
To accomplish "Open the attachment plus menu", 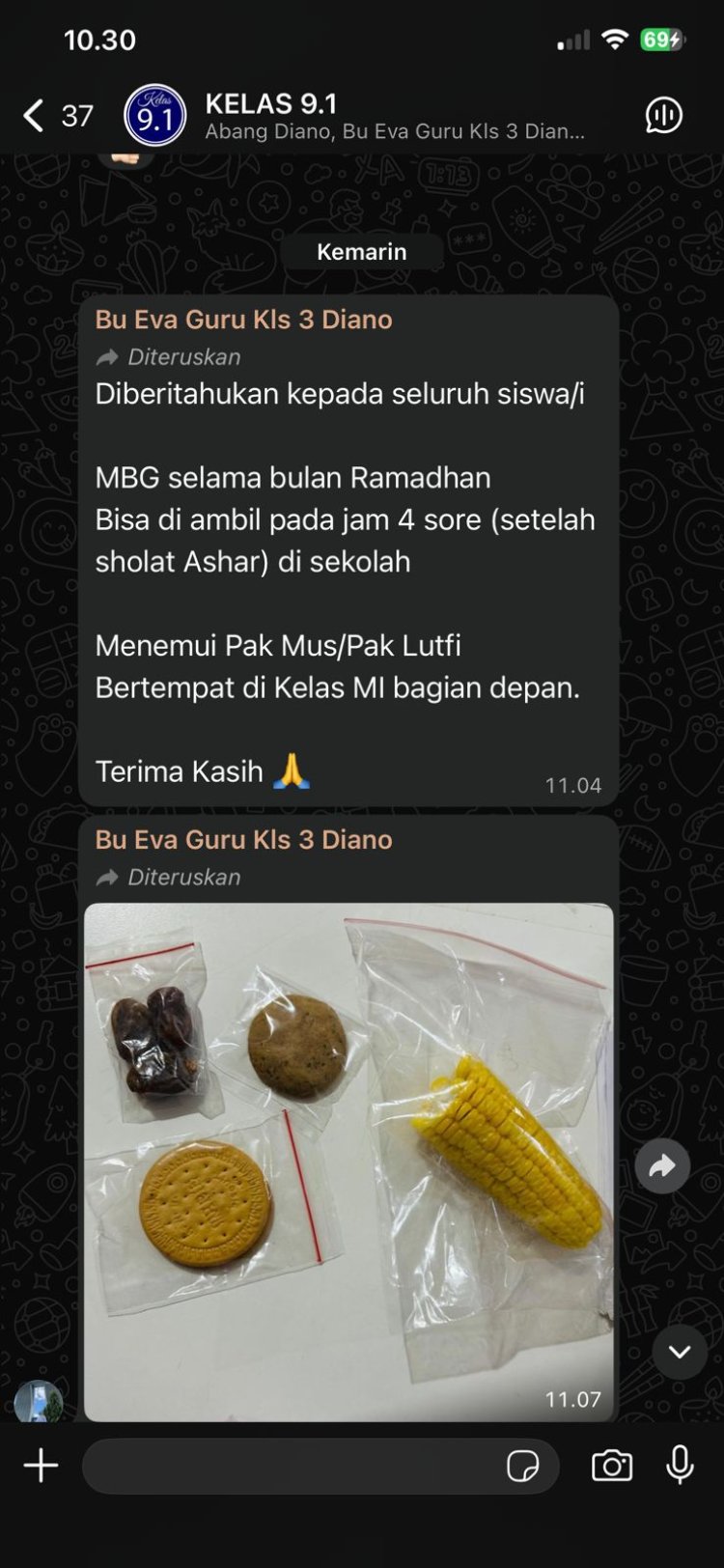I will (x=41, y=1466).
